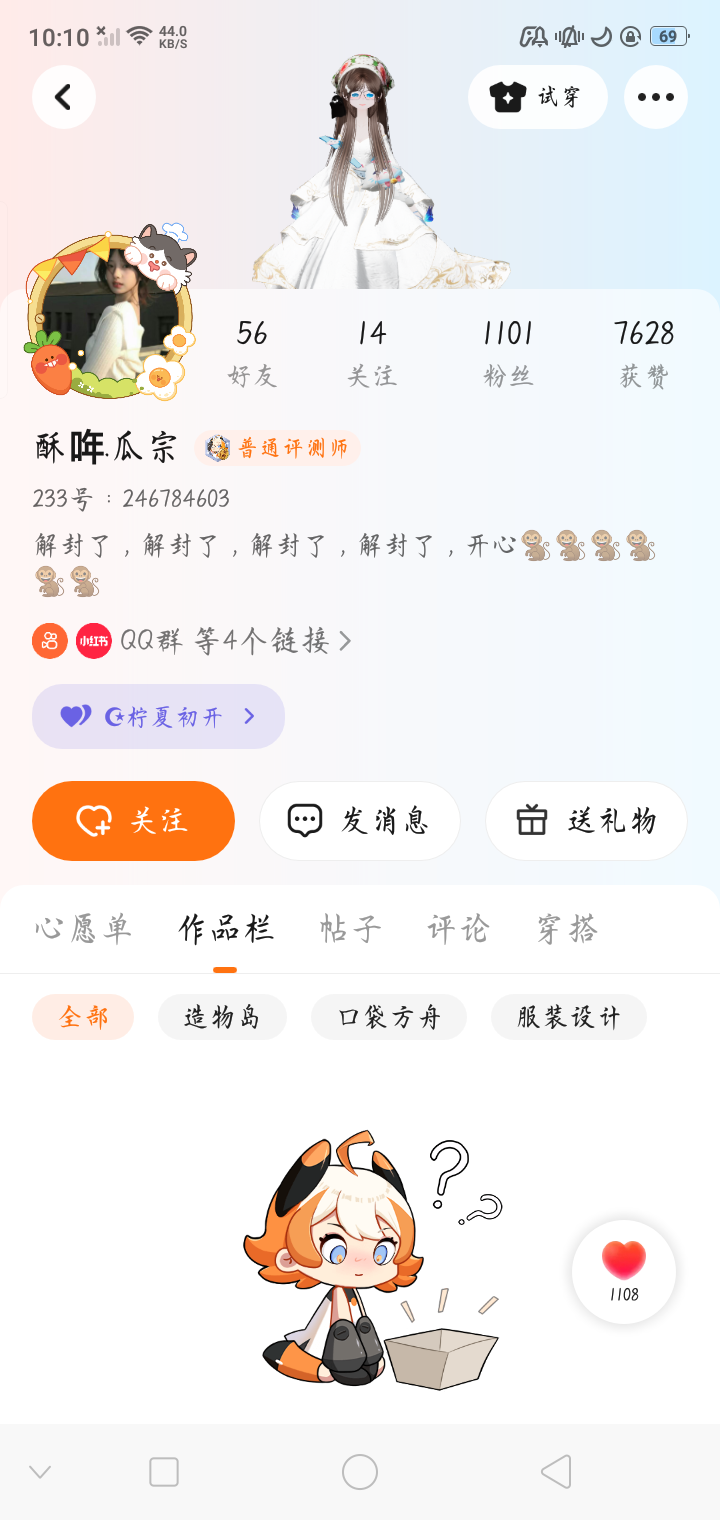The width and height of the screenshot is (720, 1520).
Task: Follow this user with 关注 button
Action: pos(133,821)
